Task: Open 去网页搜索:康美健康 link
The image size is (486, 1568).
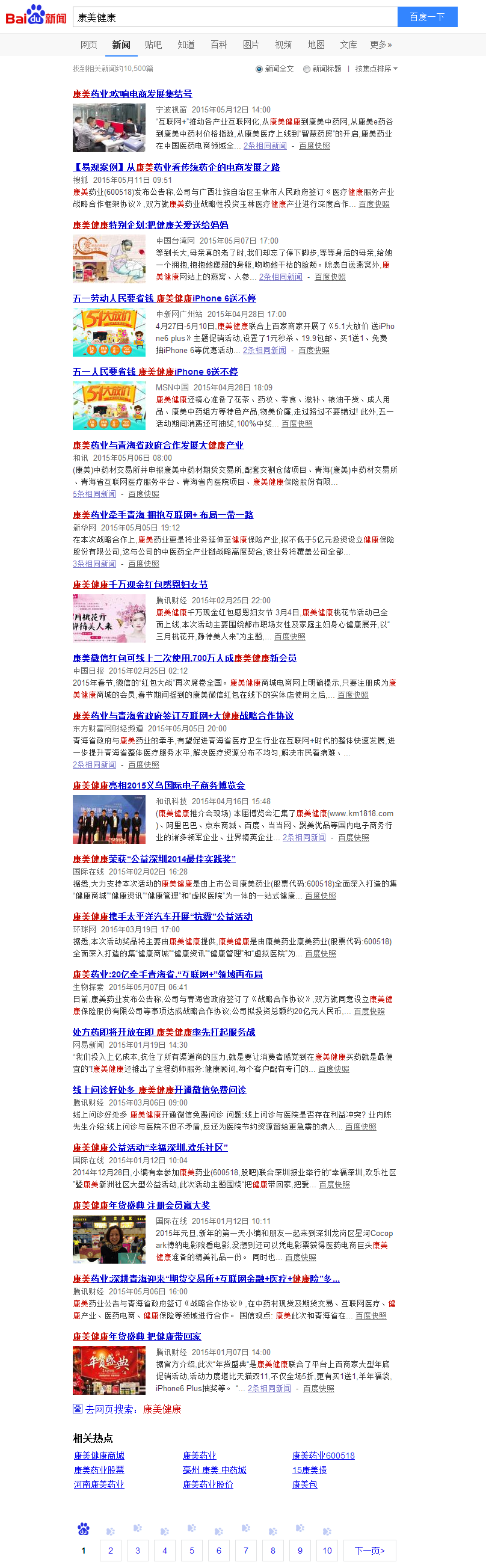Action: [132, 1409]
